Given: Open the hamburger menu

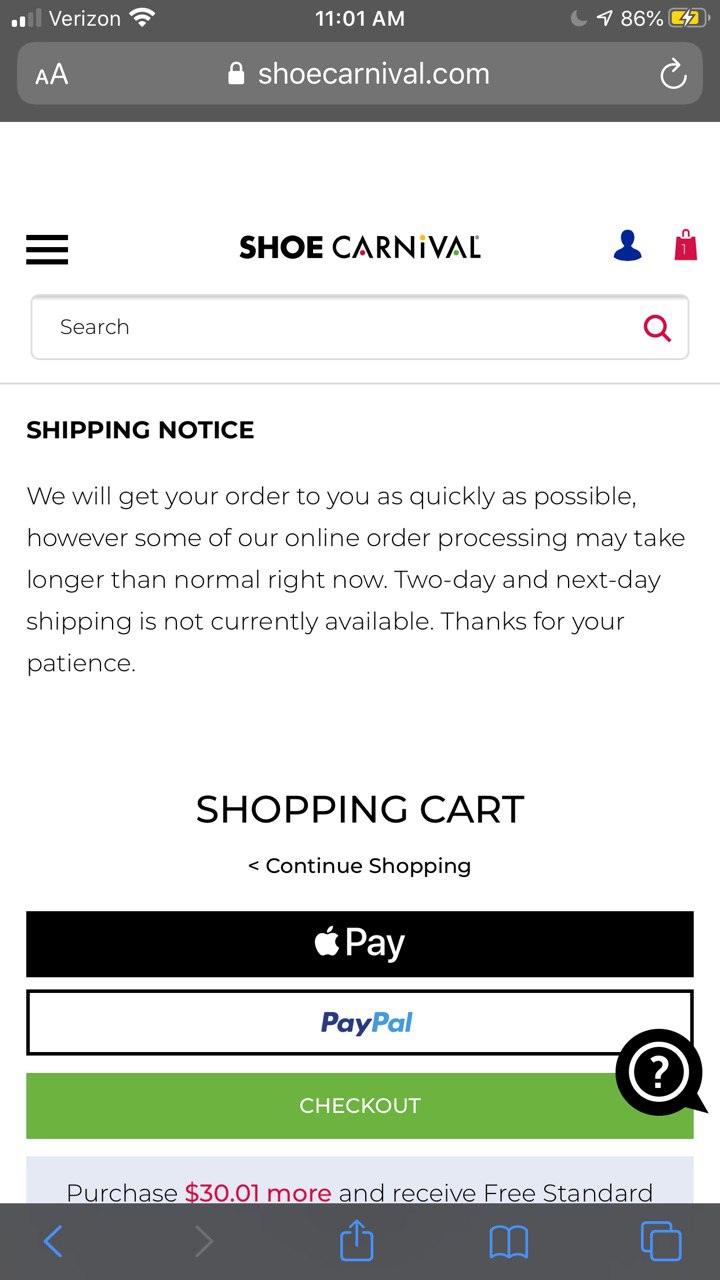Looking at the screenshot, I should [x=47, y=249].
